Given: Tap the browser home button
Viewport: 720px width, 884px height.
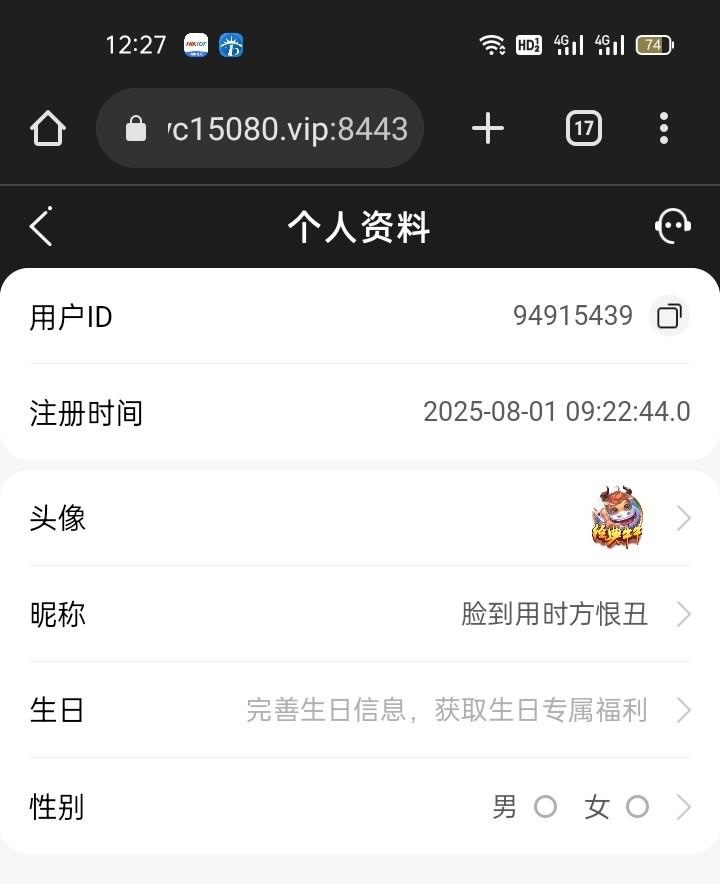Looking at the screenshot, I should coord(48,128).
